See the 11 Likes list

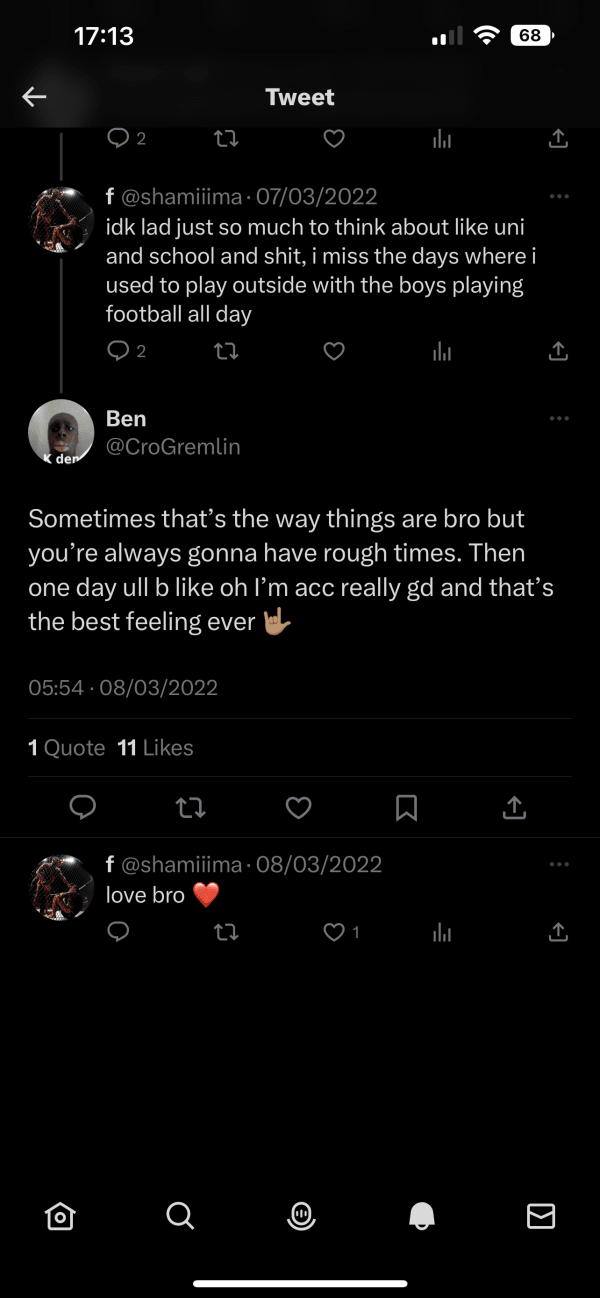coord(155,748)
